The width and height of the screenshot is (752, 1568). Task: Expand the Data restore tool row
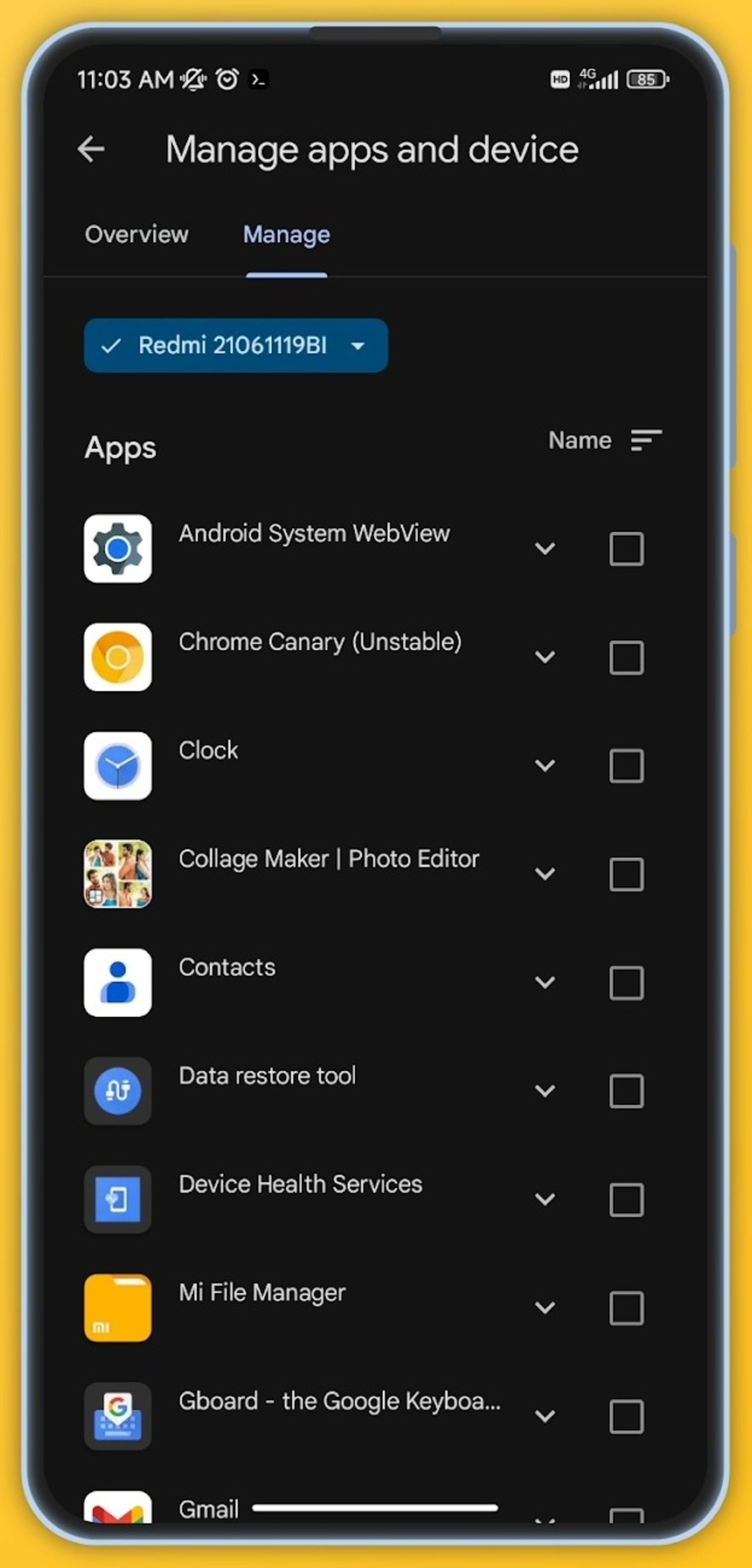[x=544, y=1090]
